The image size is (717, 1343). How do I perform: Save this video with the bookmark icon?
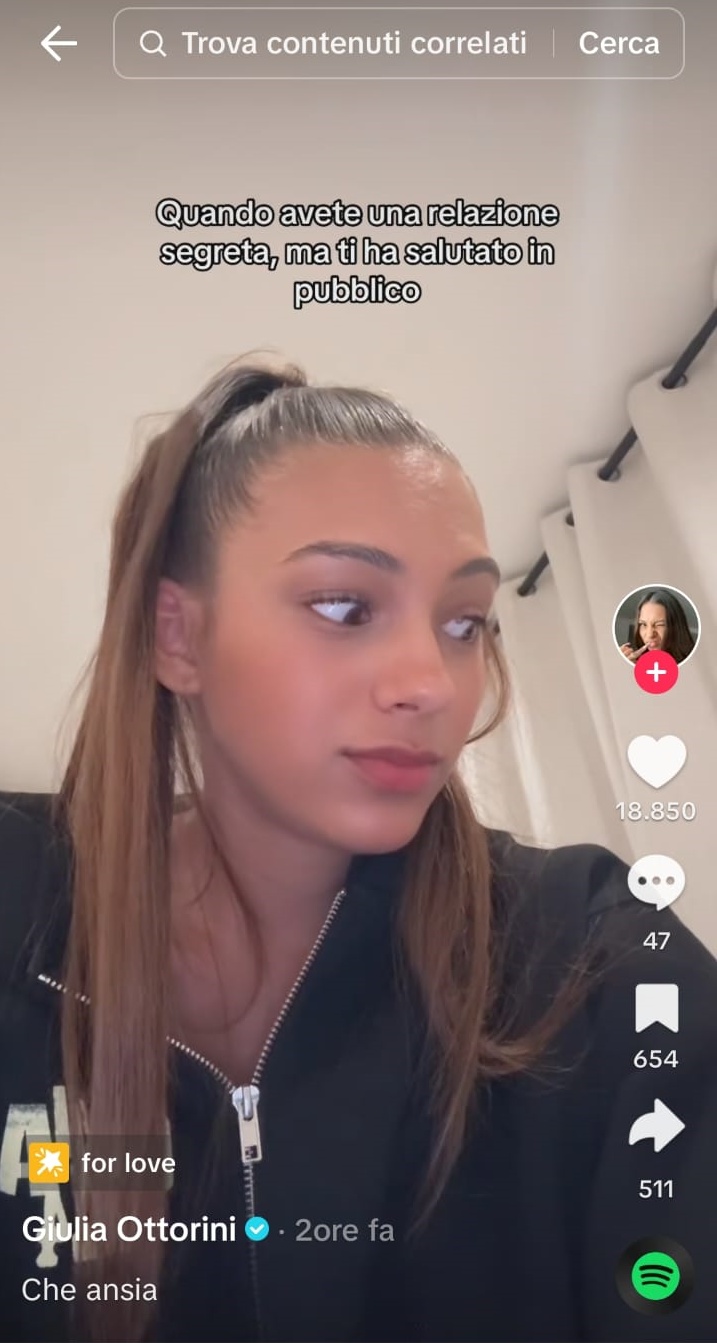[656, 1008]
